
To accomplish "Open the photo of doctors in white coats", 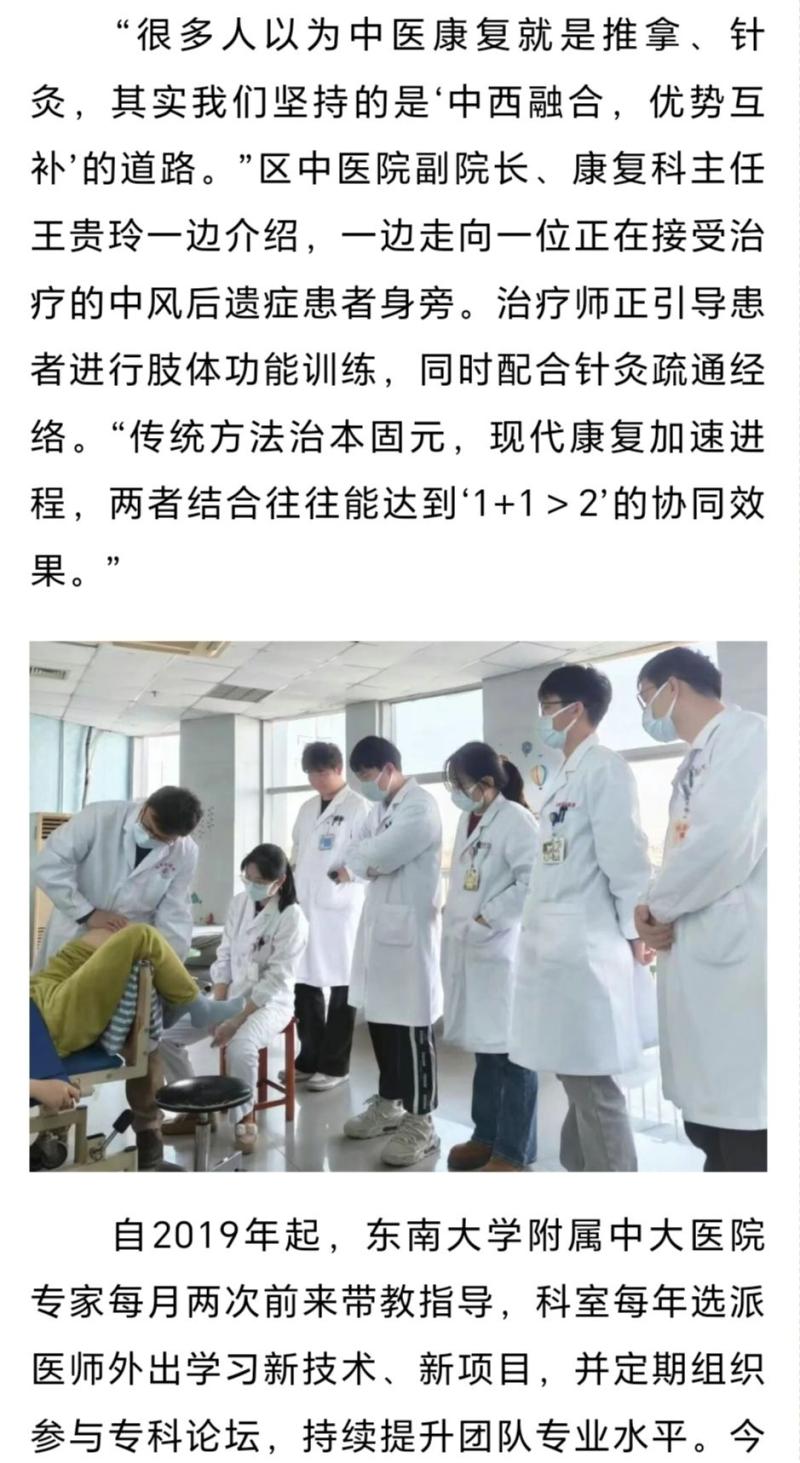I will tap(398, 905).
